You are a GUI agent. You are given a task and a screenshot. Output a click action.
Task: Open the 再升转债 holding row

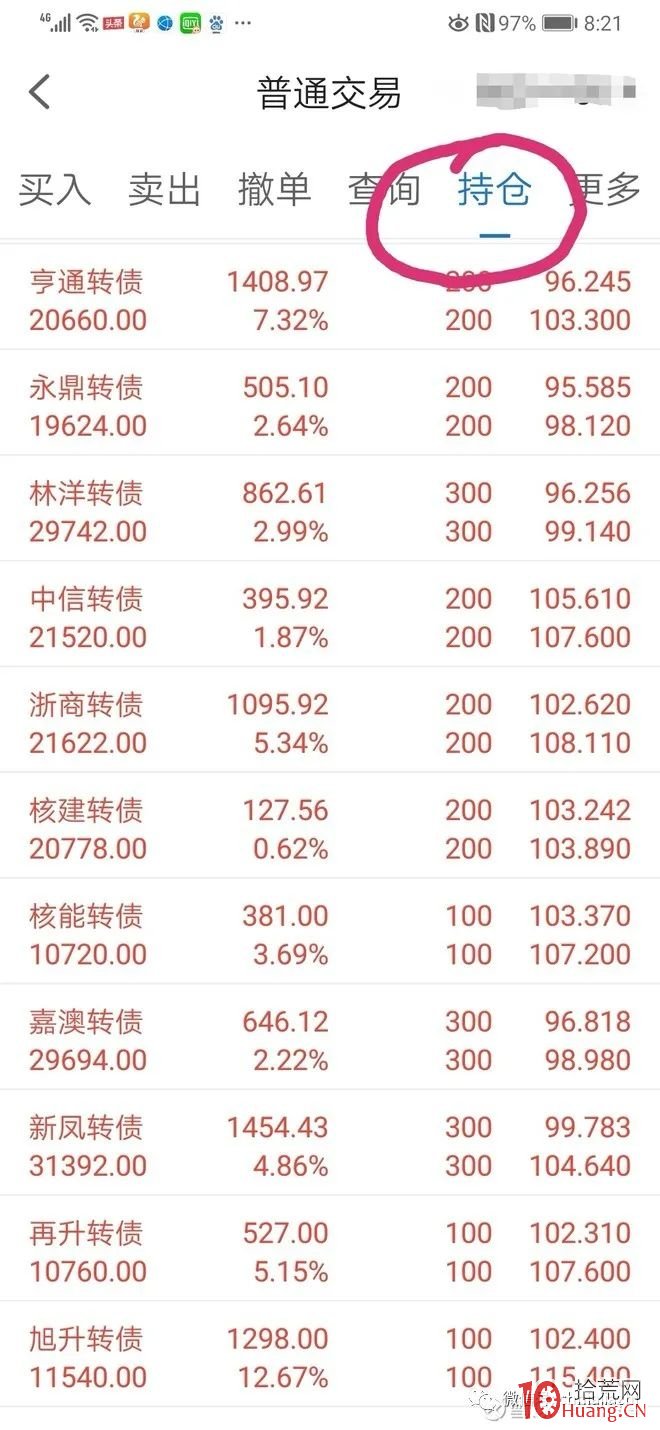[x=330, y=1250]
